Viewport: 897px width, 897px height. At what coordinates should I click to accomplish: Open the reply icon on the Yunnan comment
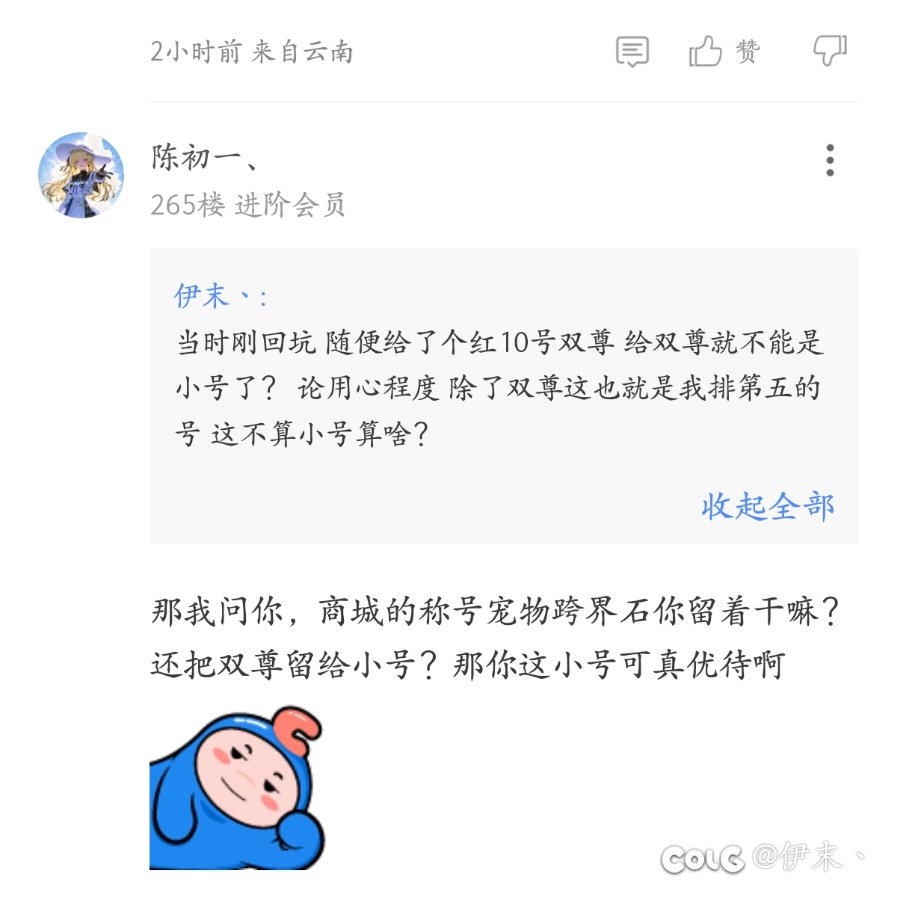point(632,51)
